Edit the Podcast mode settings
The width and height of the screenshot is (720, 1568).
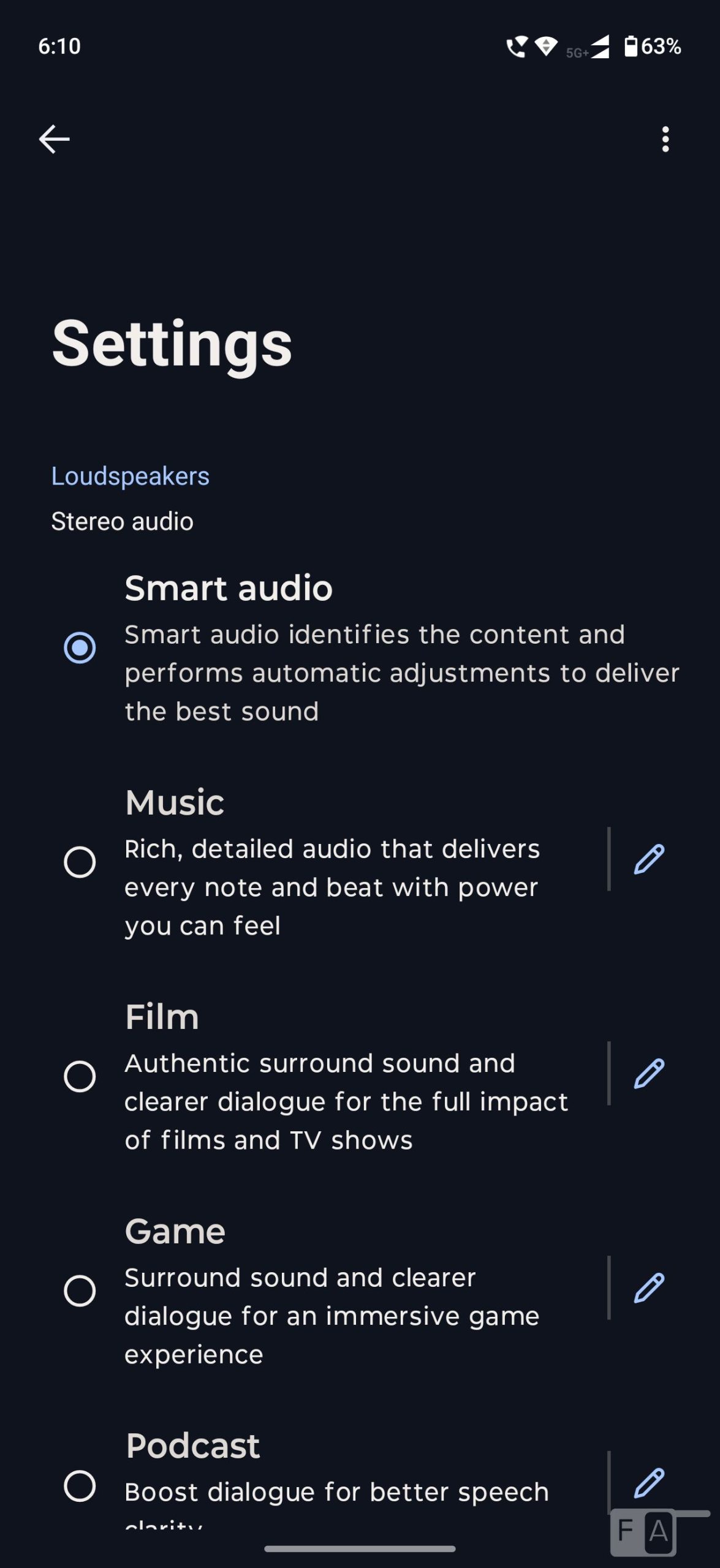(649, 1482)
